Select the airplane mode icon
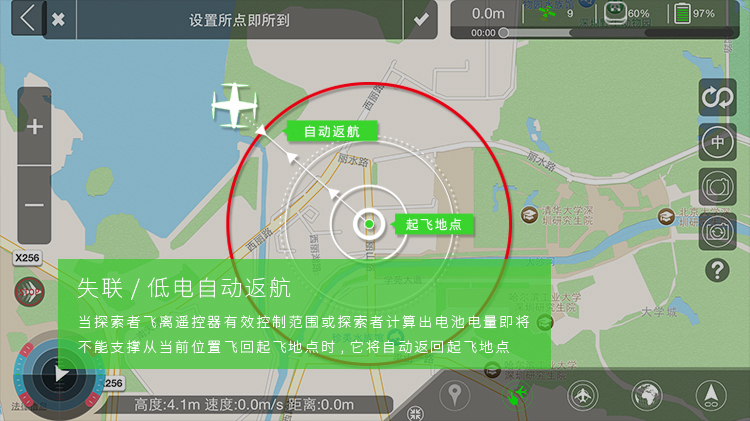Screen dimensions: 750x421 [582, 396]
